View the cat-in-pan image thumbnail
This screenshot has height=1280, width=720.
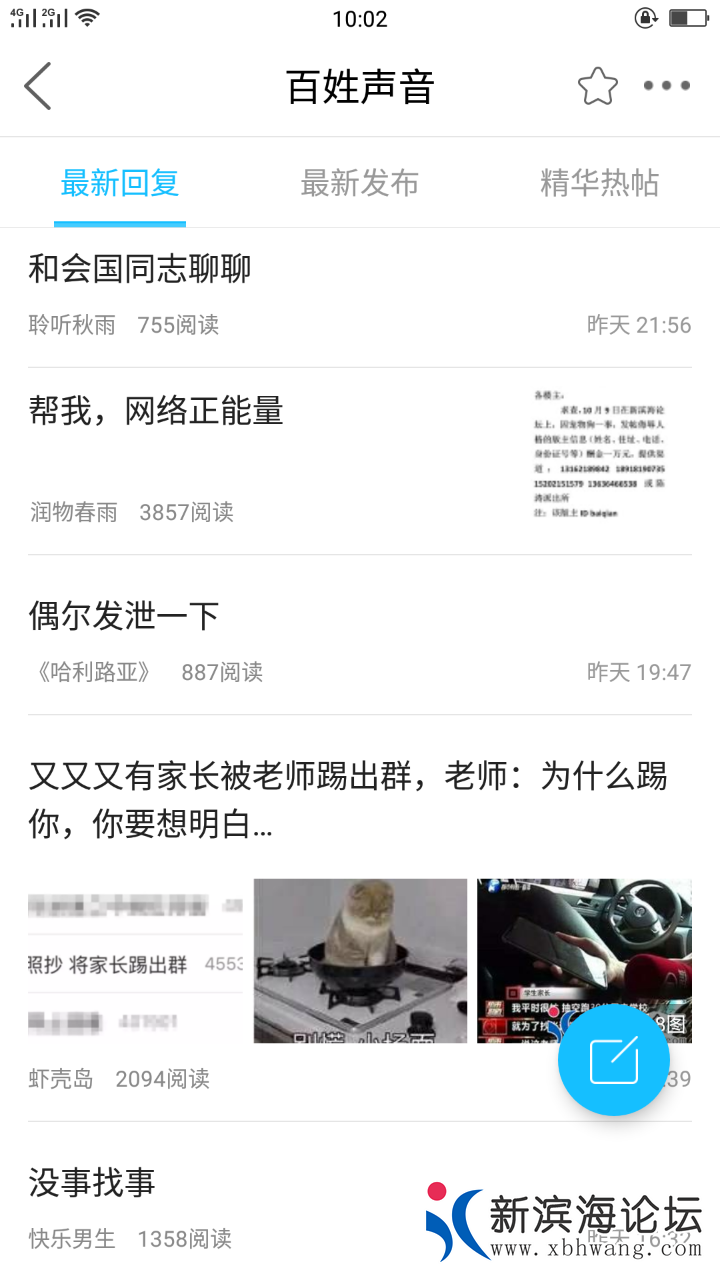tap(360, 960)
